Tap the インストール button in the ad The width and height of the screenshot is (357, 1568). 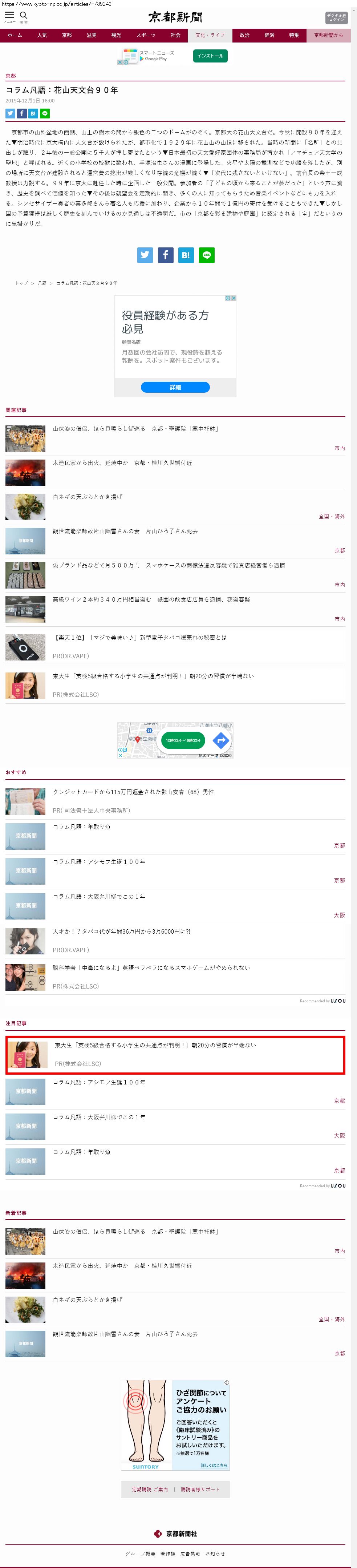[x=210, y=56]
